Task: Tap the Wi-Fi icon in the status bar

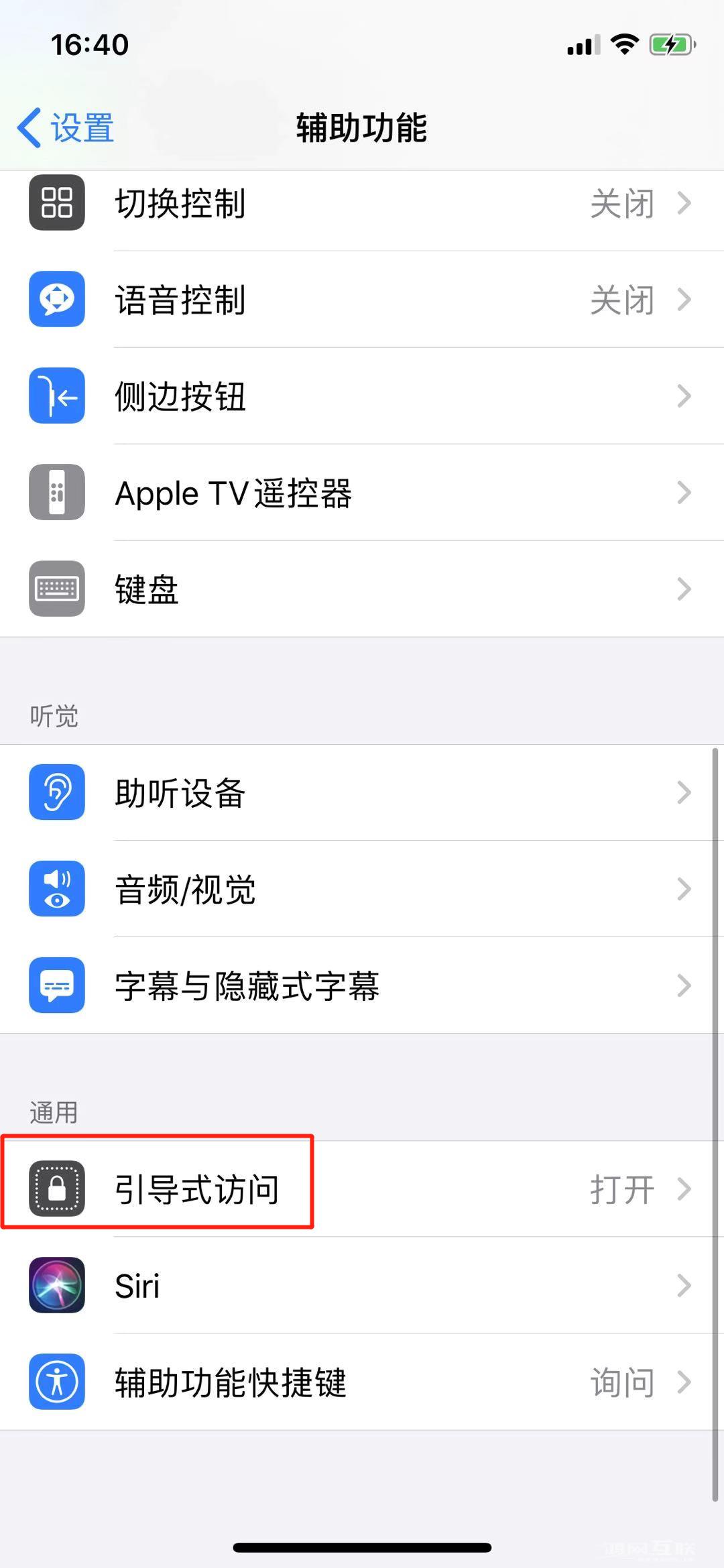Action: pyautogui.click(x=623, y=44)
